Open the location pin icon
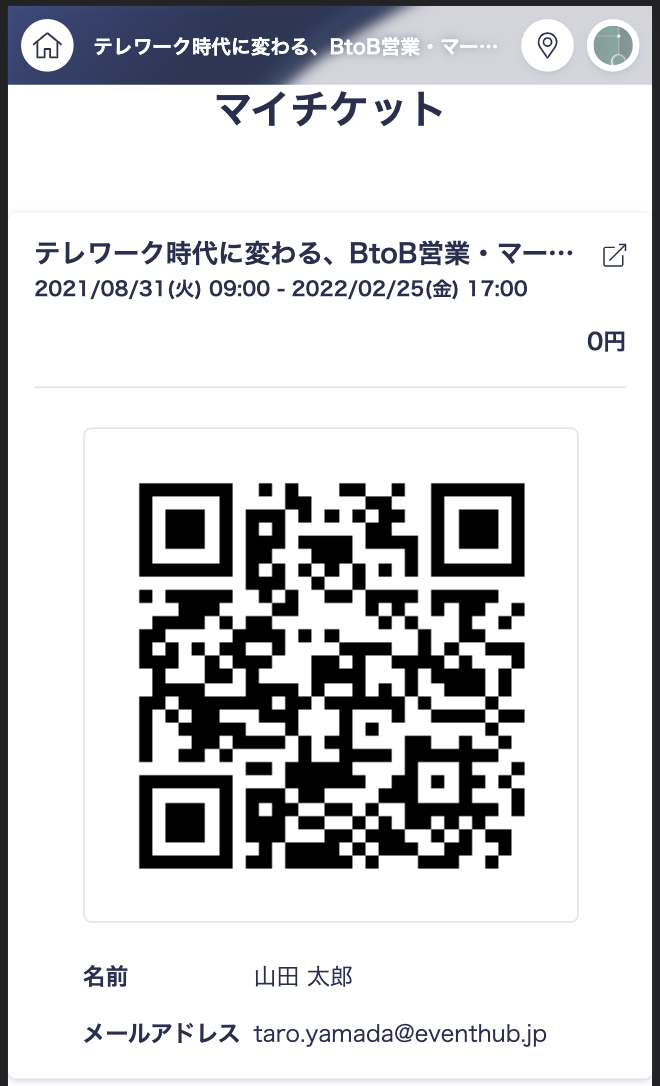This screenshot has height=1086, width=660. (547, 46)
